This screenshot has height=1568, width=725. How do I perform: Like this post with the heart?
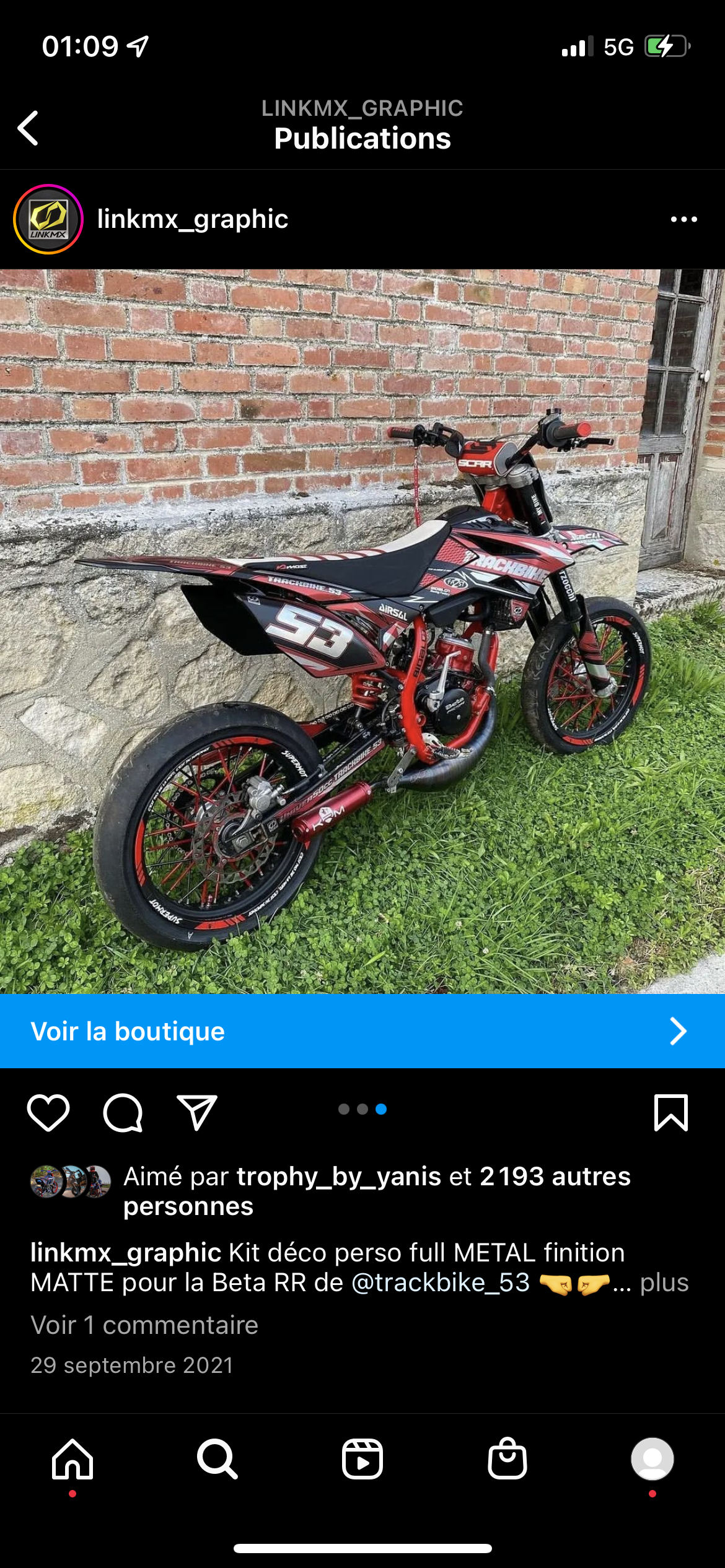click(48, 1113)
